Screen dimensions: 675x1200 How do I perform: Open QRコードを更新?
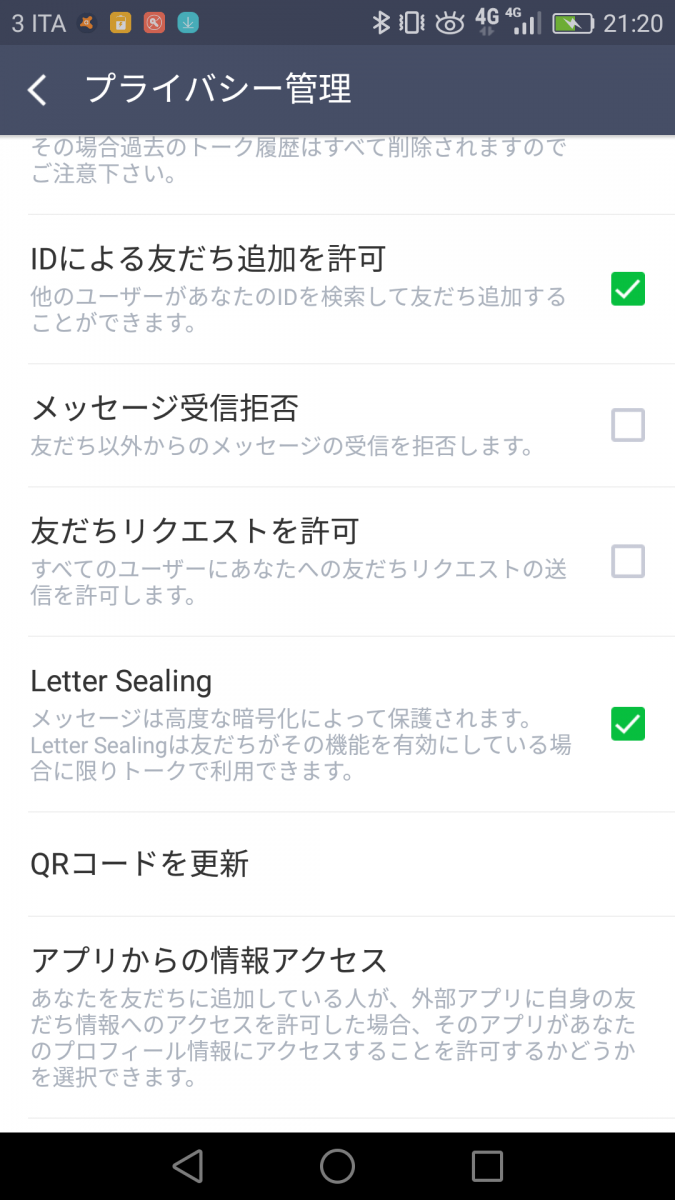point(140,864)
